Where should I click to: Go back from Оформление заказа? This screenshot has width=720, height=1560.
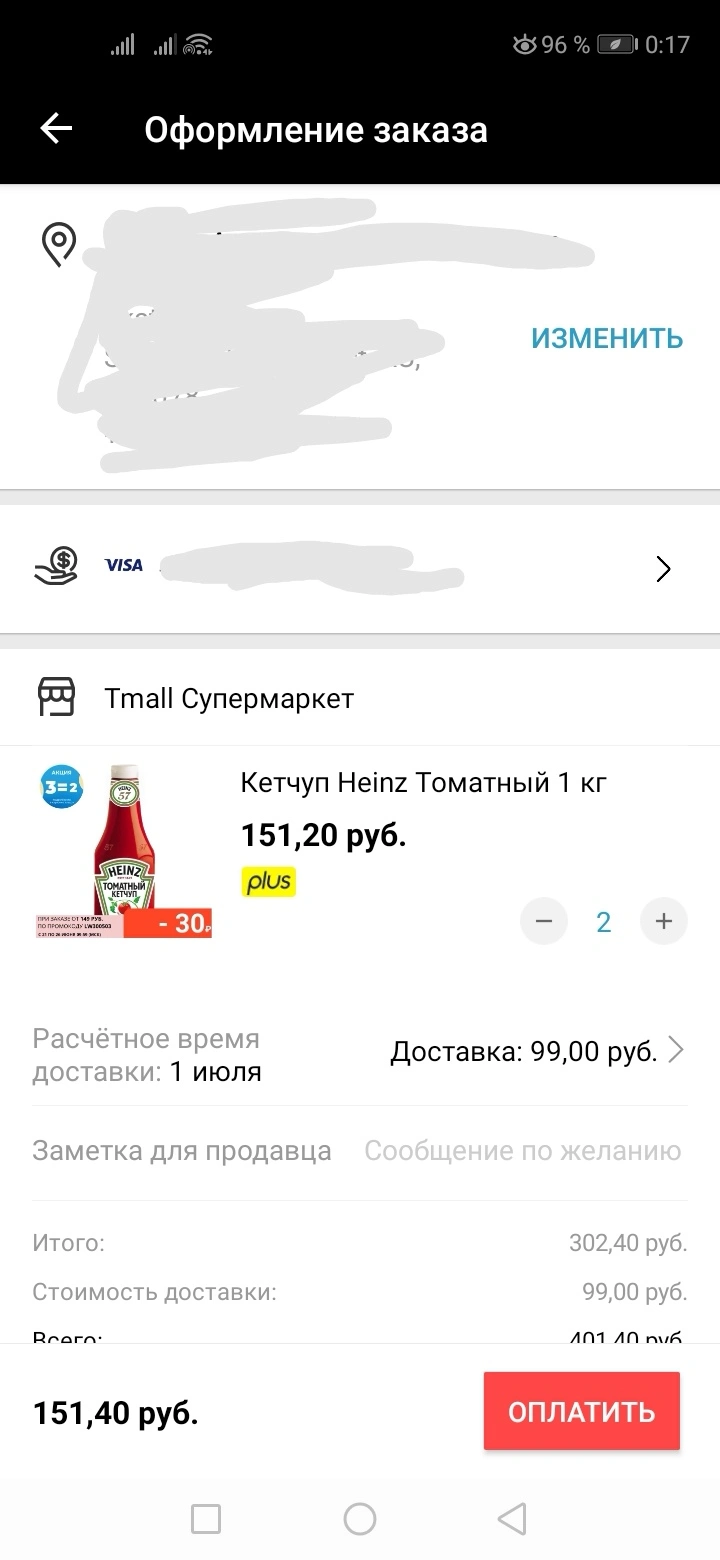[56, 129]
